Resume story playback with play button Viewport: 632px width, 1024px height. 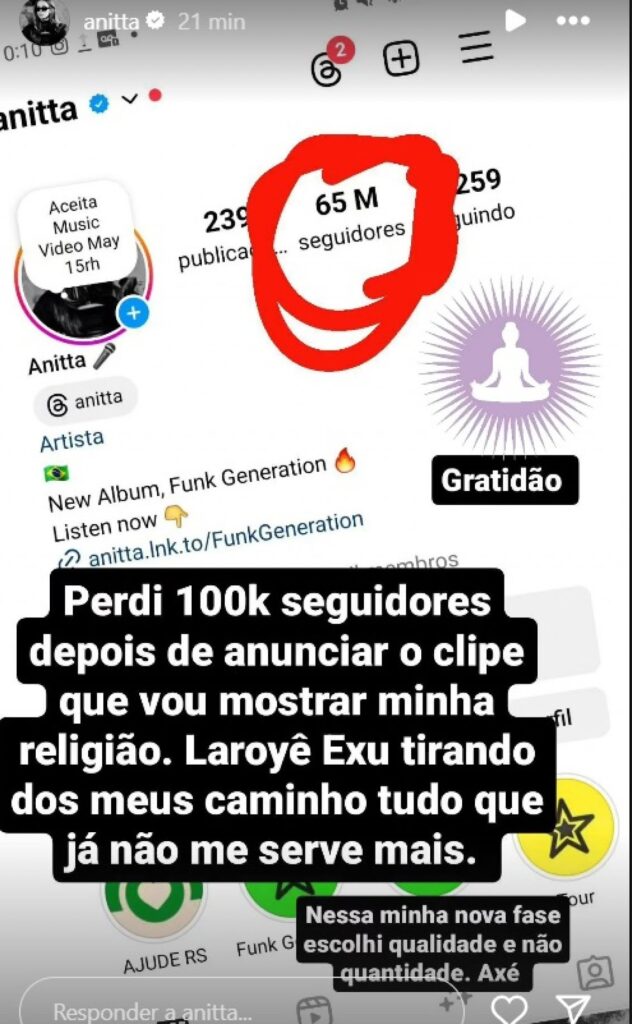coord(516,20)
